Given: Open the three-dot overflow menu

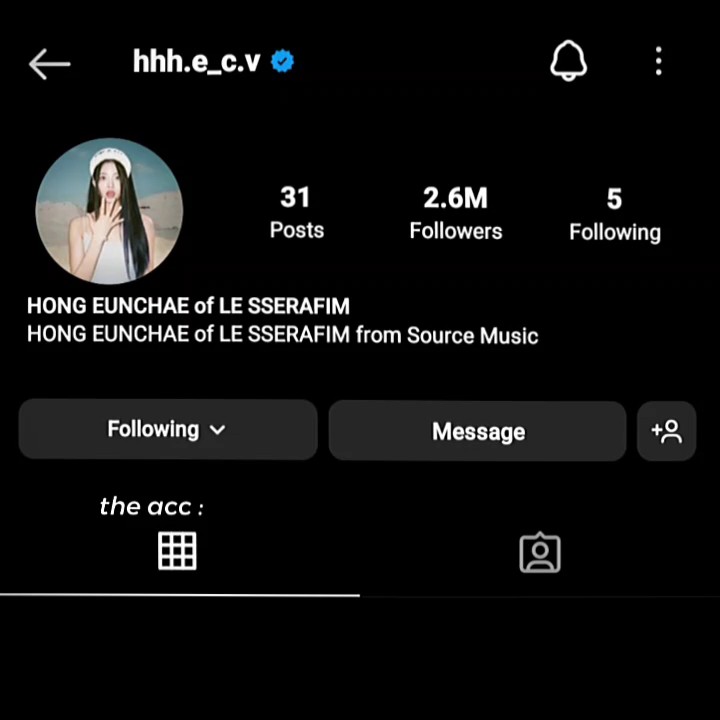Looking at the screenshot, I should click(658, 62).
